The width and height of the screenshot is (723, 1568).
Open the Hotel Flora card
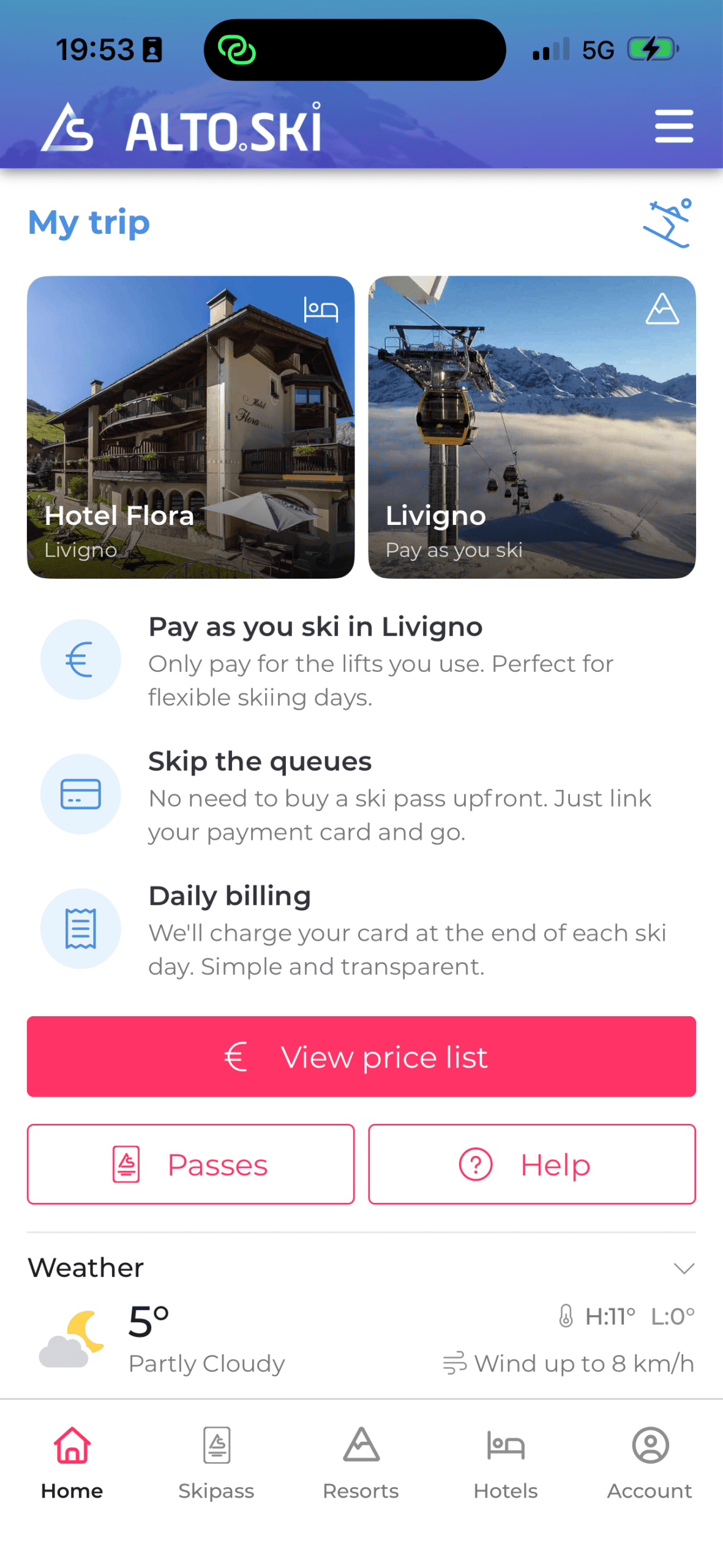pyautogui.click(x=190, y=426)
